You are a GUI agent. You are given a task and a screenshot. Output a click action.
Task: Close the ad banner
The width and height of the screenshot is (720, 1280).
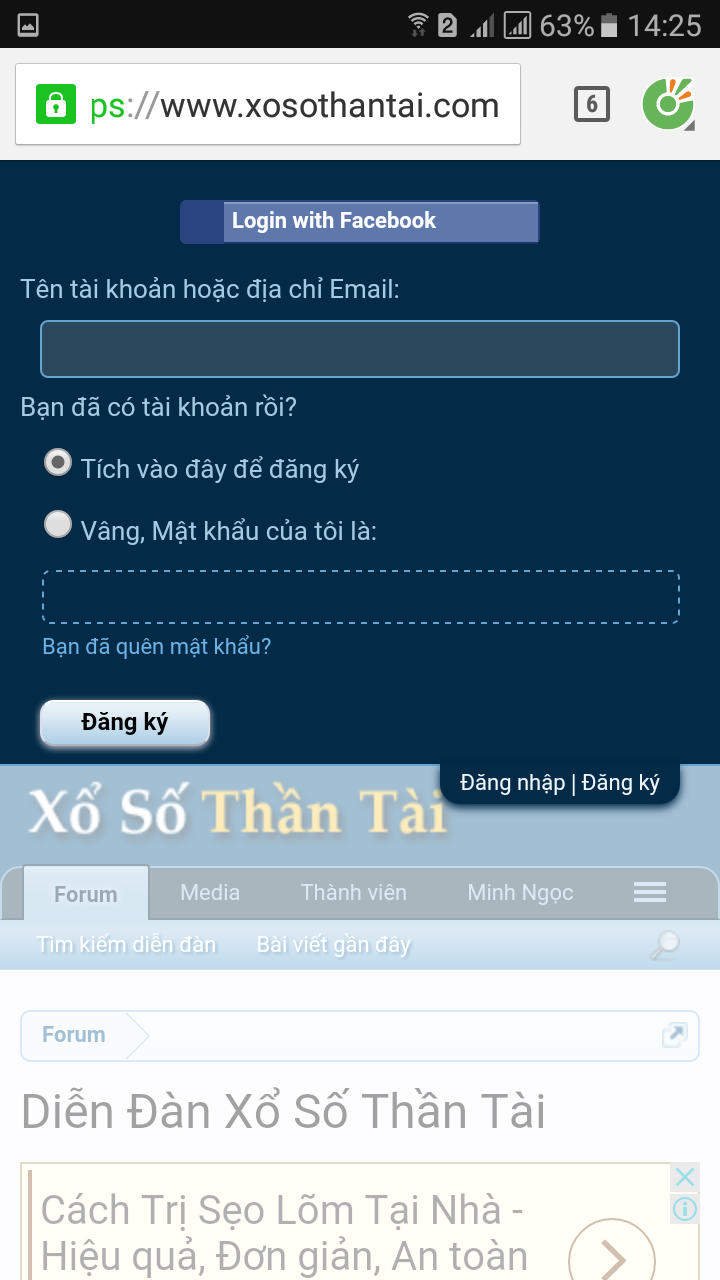(684, 1177)
